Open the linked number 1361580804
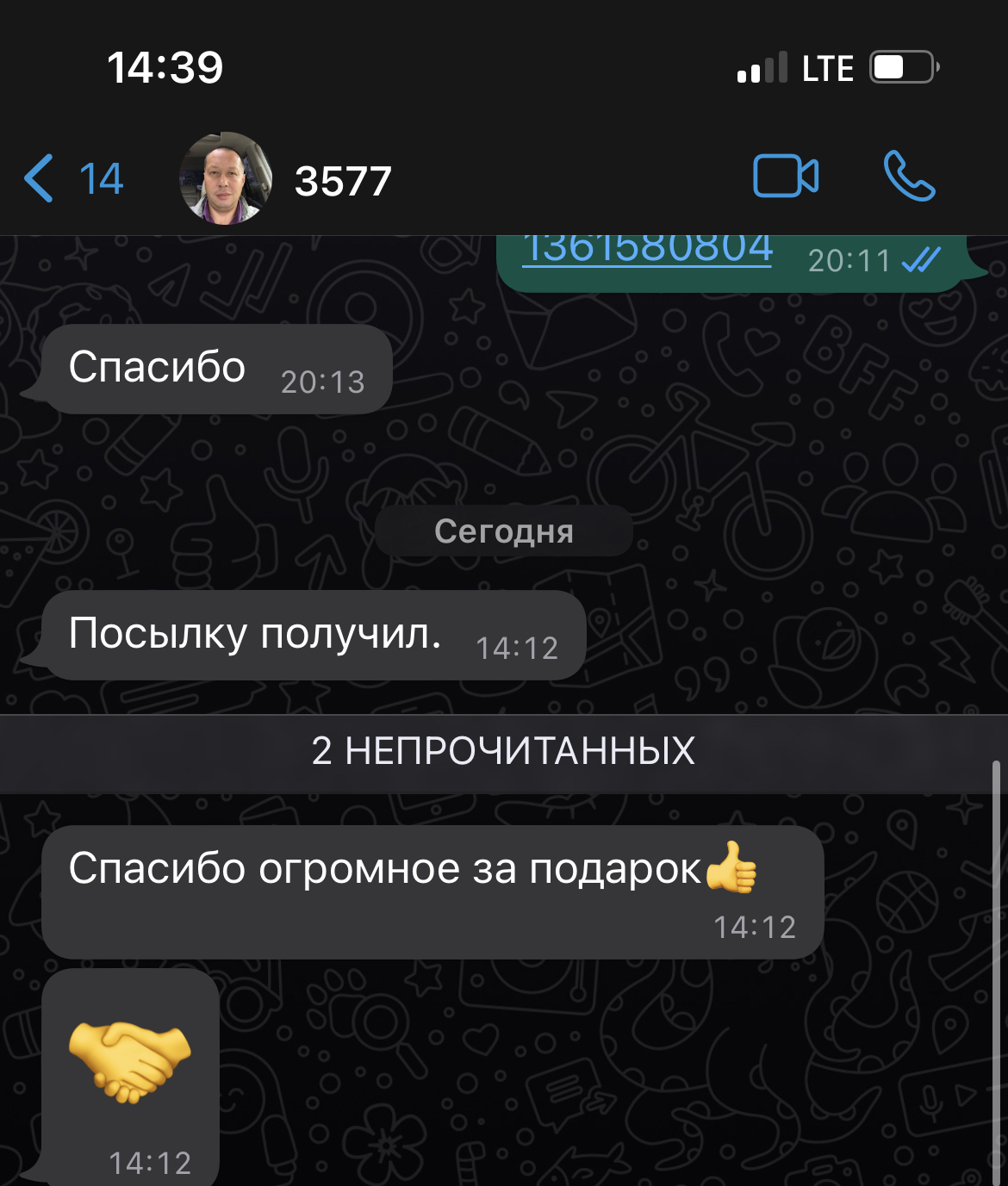1008x1186 pixels. pos(647,251)
